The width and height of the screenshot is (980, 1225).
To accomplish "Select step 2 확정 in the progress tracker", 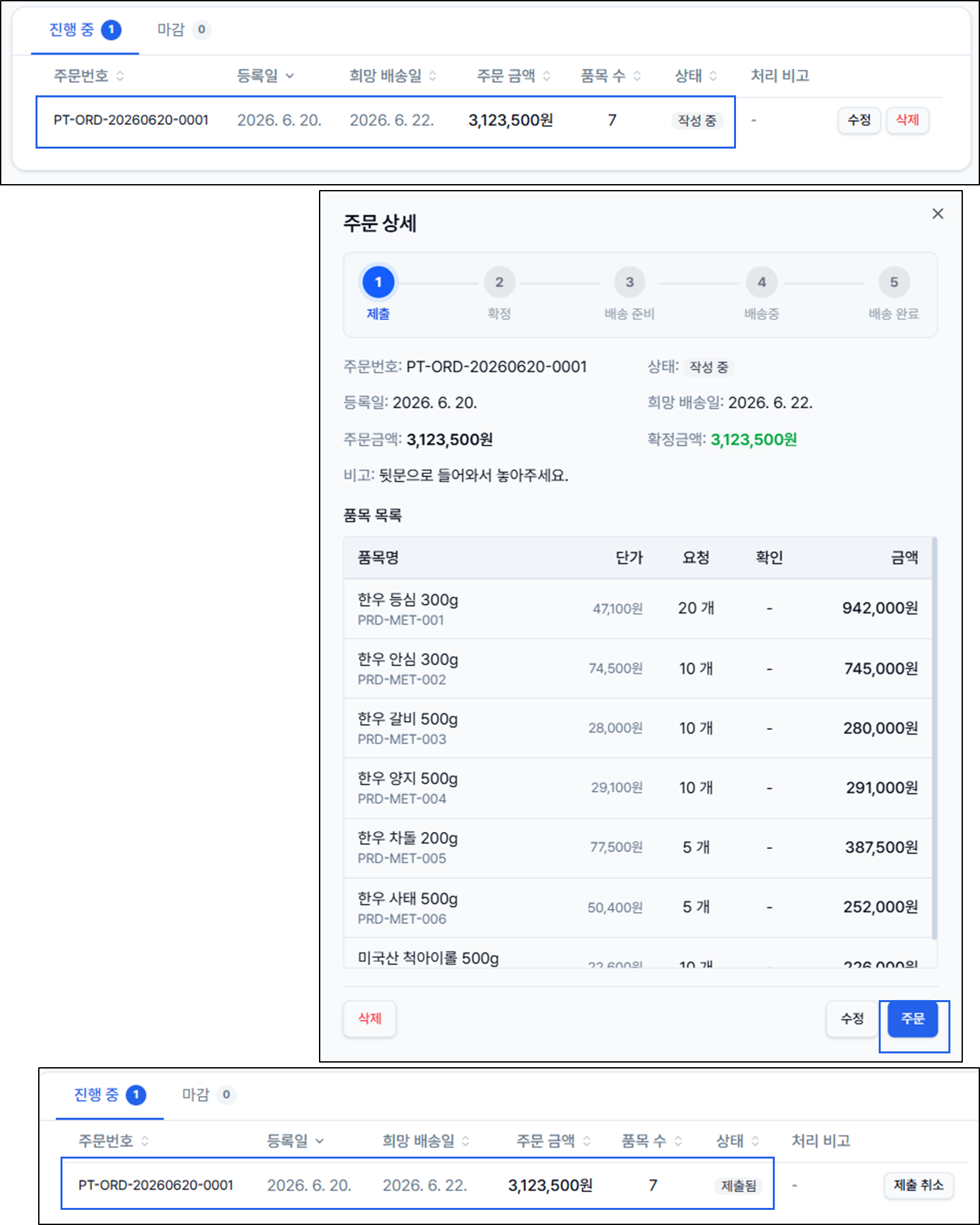I will coord(499,293).
